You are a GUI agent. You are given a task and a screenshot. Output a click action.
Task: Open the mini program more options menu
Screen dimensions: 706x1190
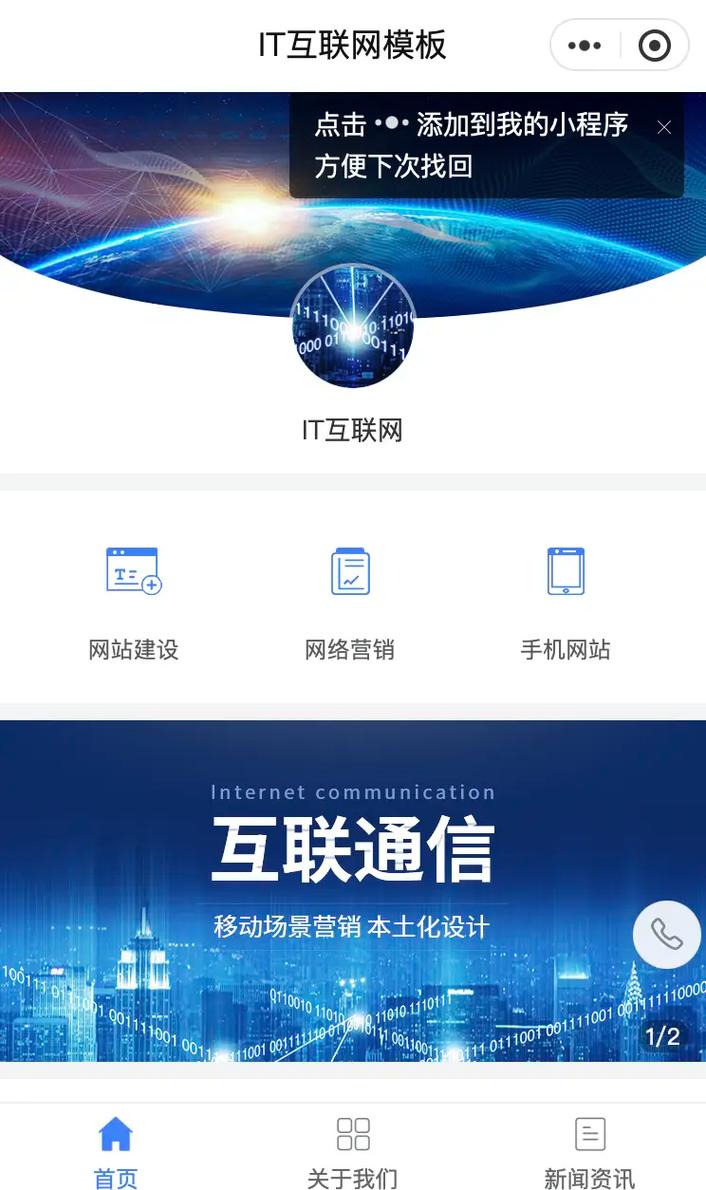click(x=585, y=46)
